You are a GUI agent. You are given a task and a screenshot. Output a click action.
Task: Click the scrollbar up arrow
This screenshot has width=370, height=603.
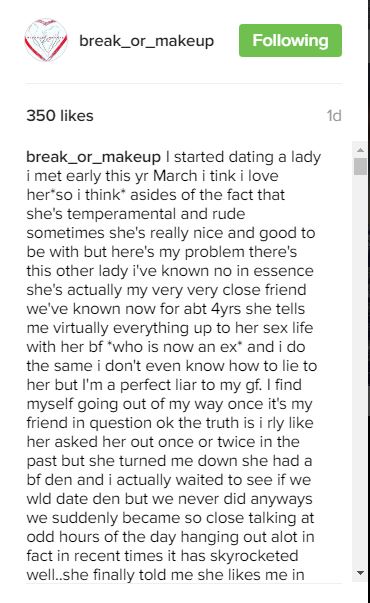(x=360, y=150)
